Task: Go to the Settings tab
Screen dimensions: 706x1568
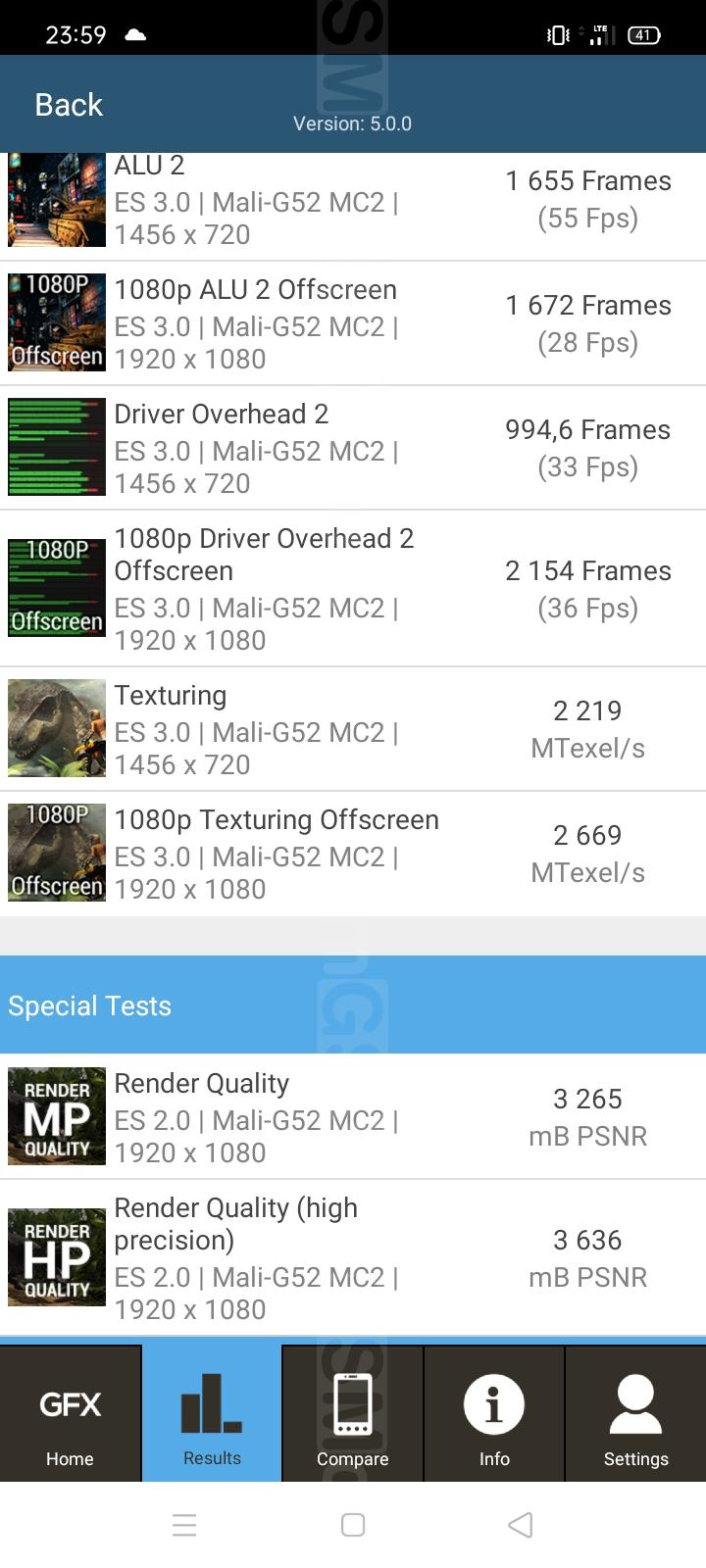Action: coord(635,1413)
